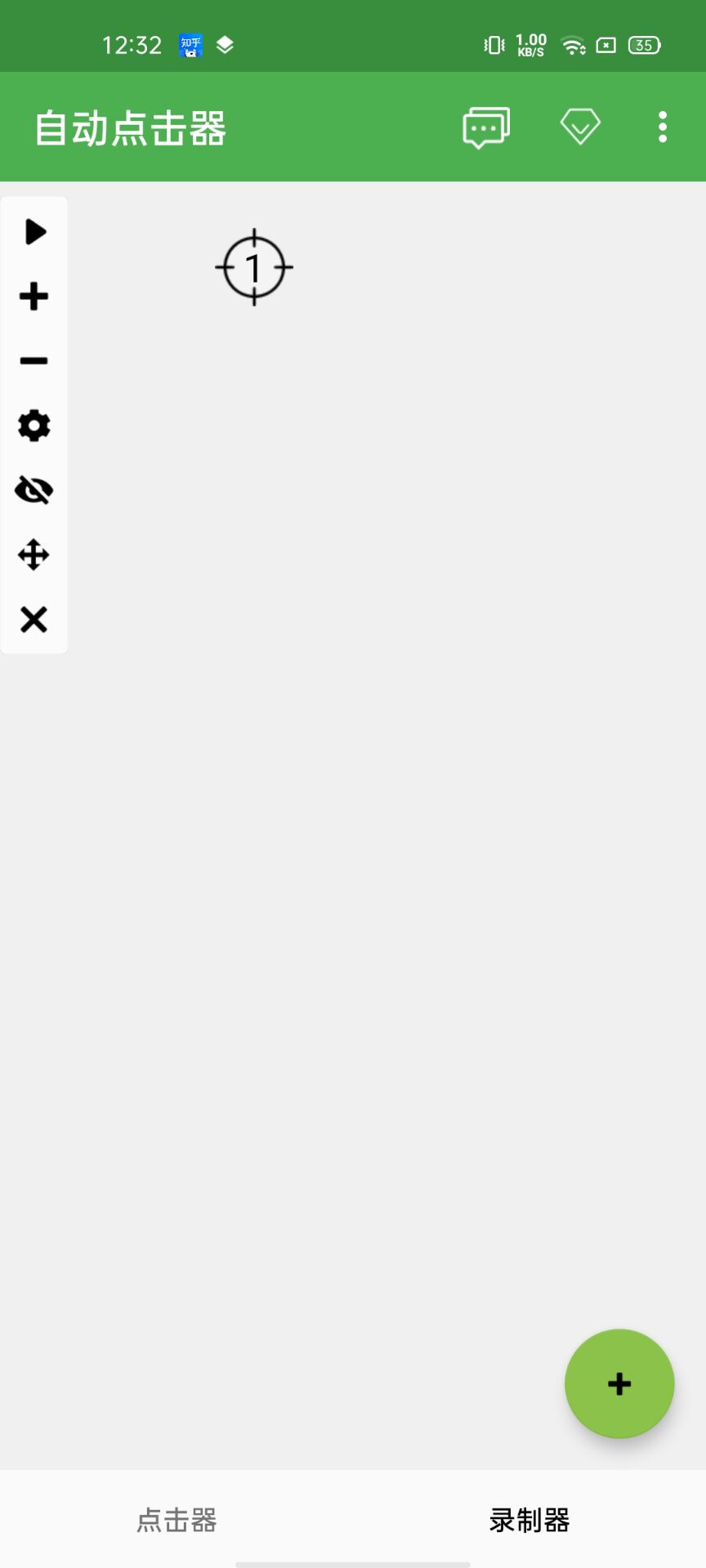
Task: Start auto clicking with the play button
Action: point(34,232)
